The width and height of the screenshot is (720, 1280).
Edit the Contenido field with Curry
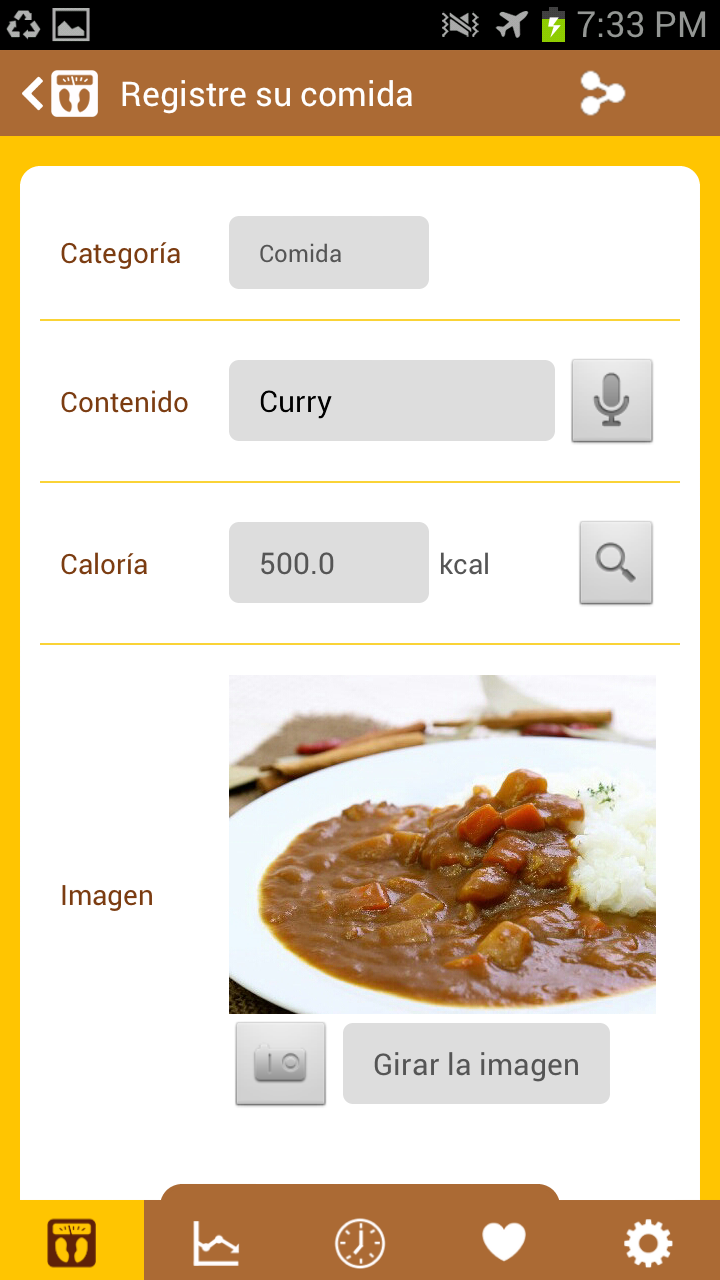[391, 401]
